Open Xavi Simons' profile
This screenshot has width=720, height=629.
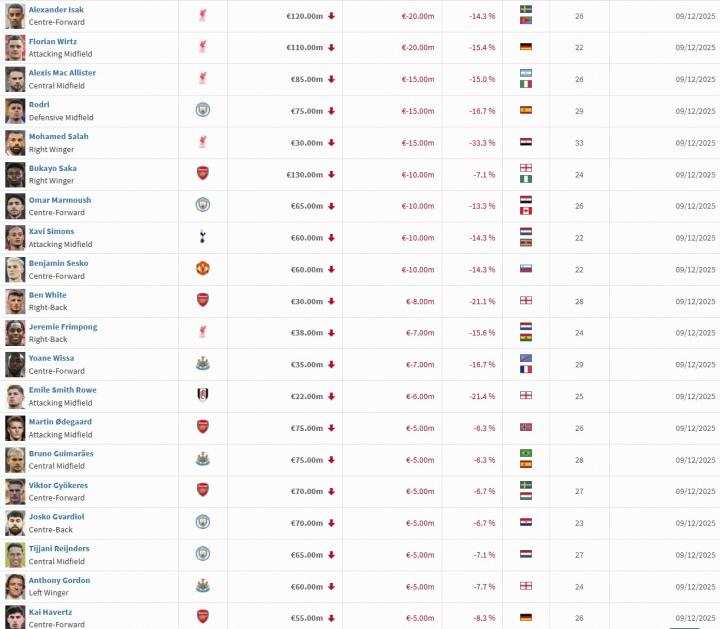click(x=51, y=231)
